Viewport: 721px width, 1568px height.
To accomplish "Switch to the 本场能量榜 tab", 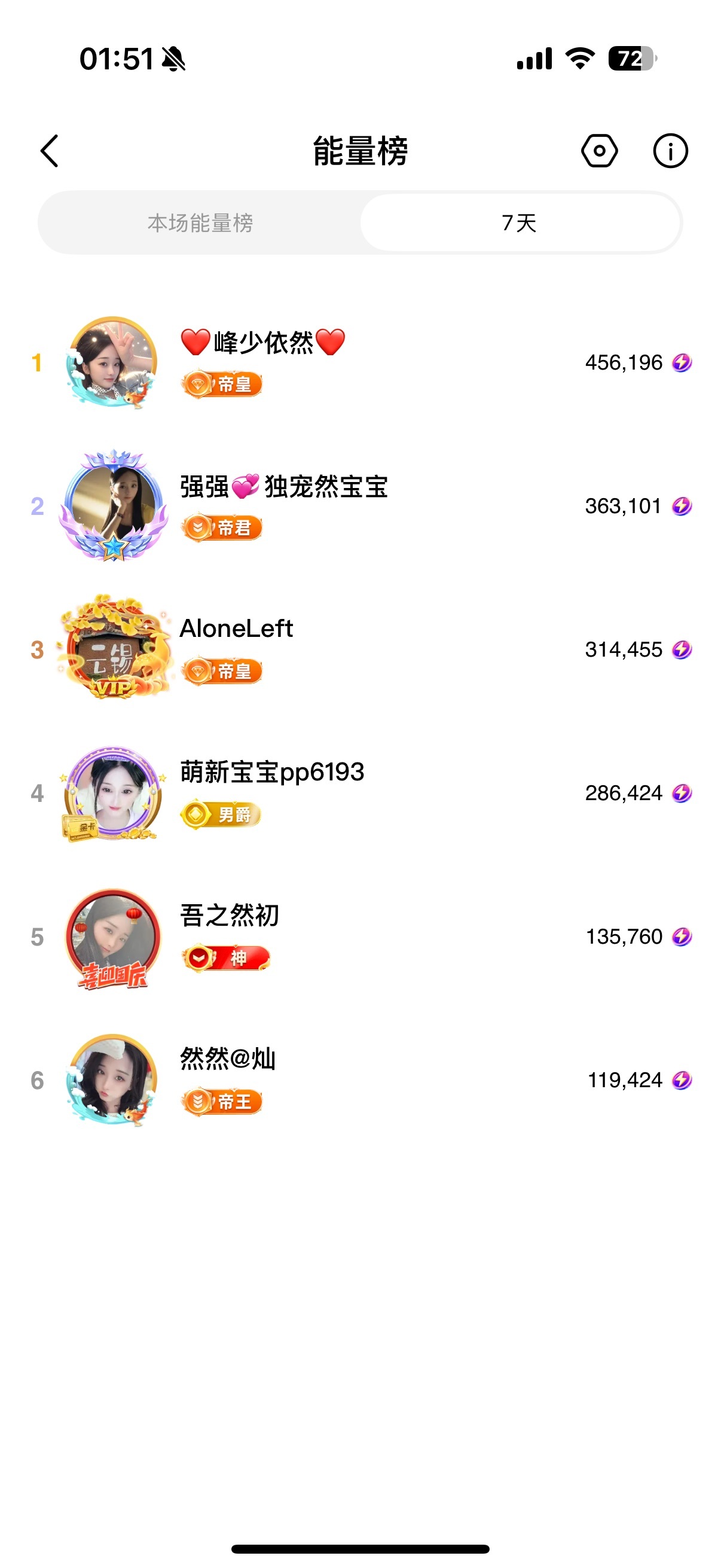I will click(200, 223).
